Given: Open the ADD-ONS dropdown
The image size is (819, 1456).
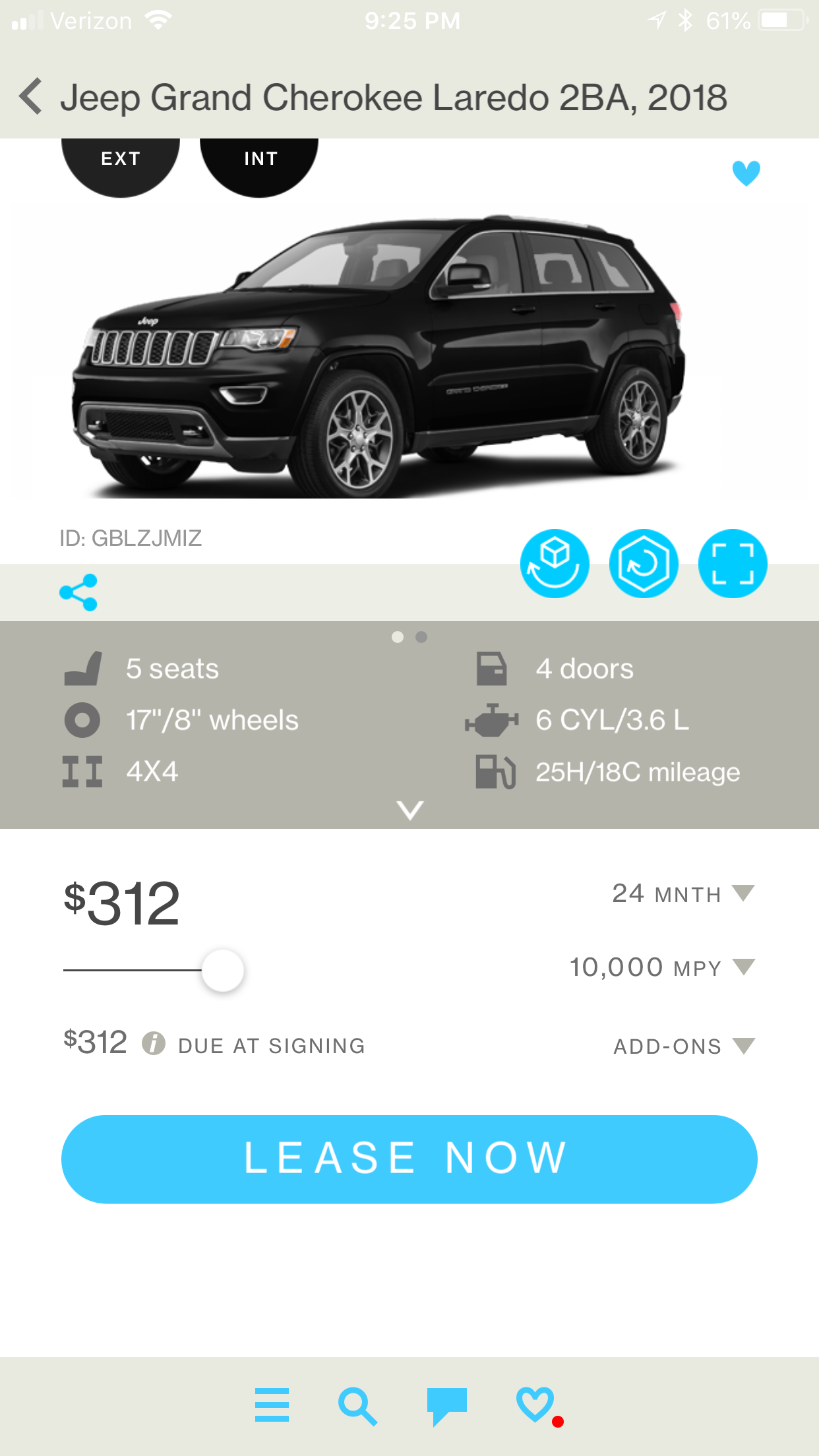Looking at the screenshot, I should 682,1046.
